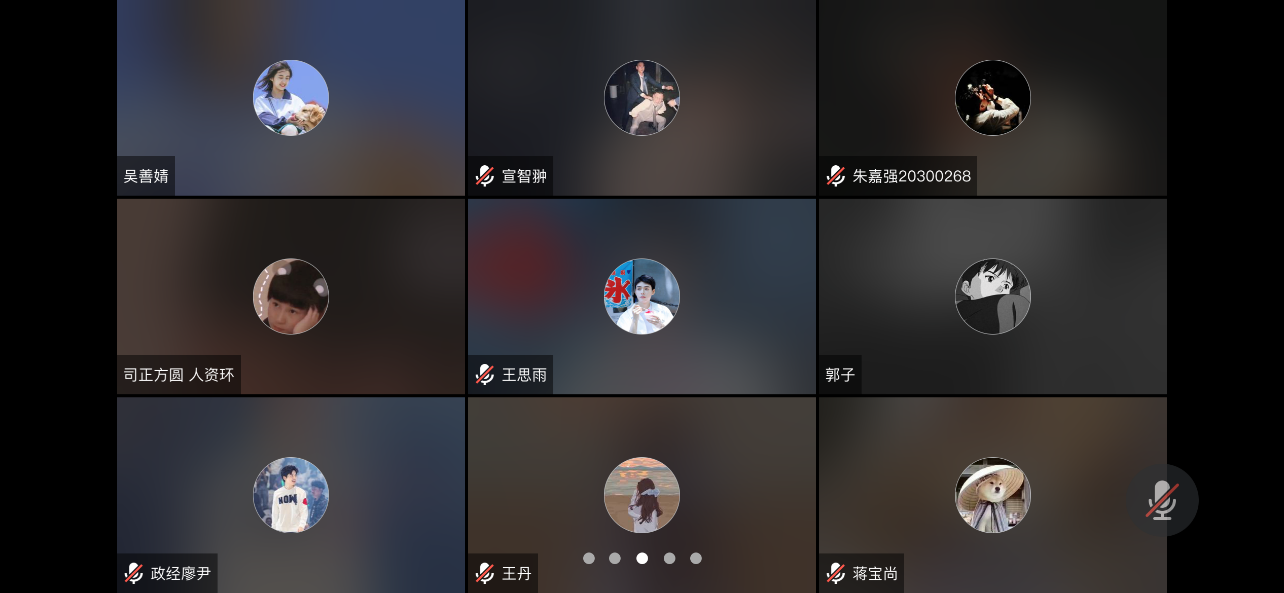Tap the 朱嘉强20300268 participant tile
The width and height of the screenshot is (1284, 593).
pyautogui.click(x=992, y=98)
